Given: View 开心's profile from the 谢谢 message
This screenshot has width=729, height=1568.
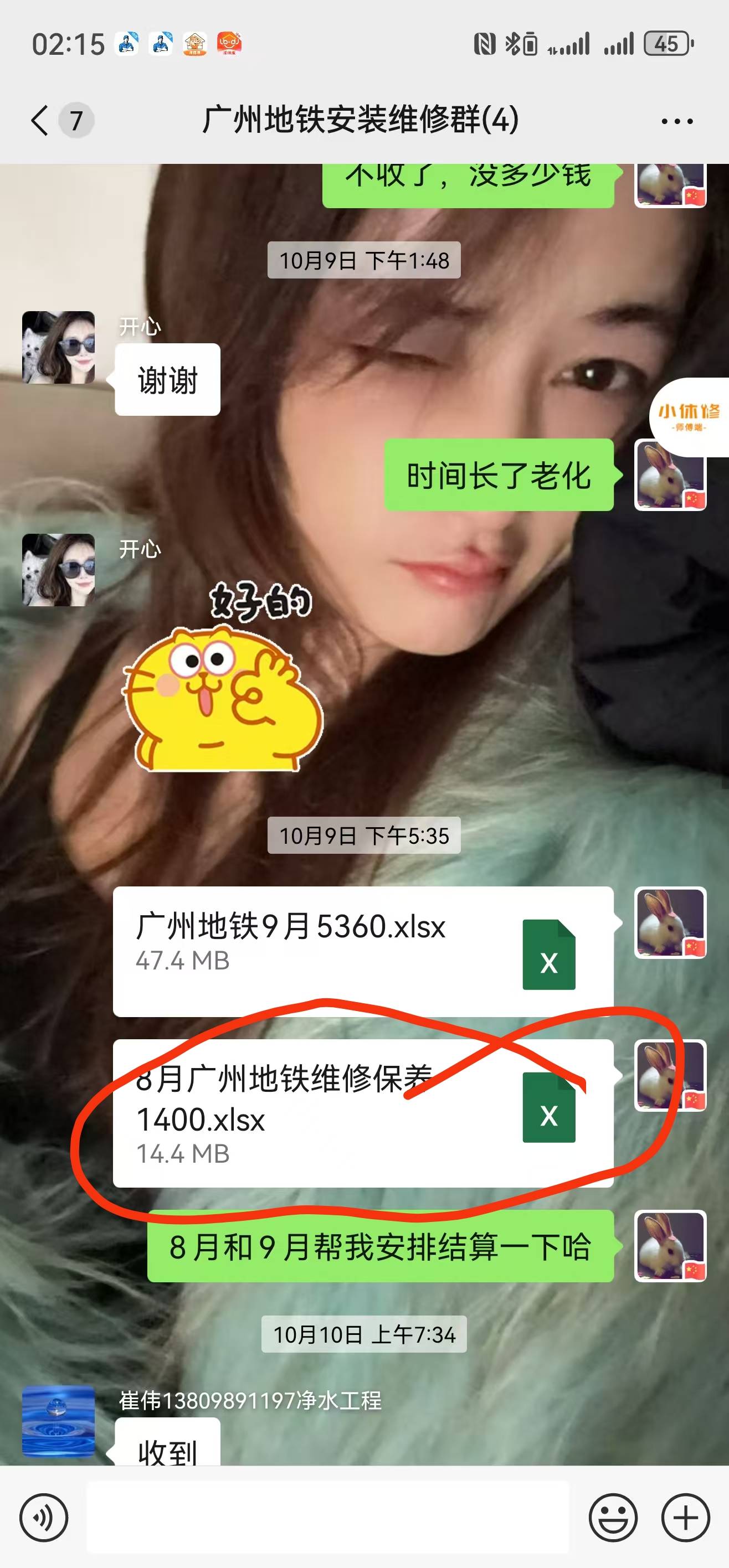Looking at the screenshot, I should coord(59,348).
